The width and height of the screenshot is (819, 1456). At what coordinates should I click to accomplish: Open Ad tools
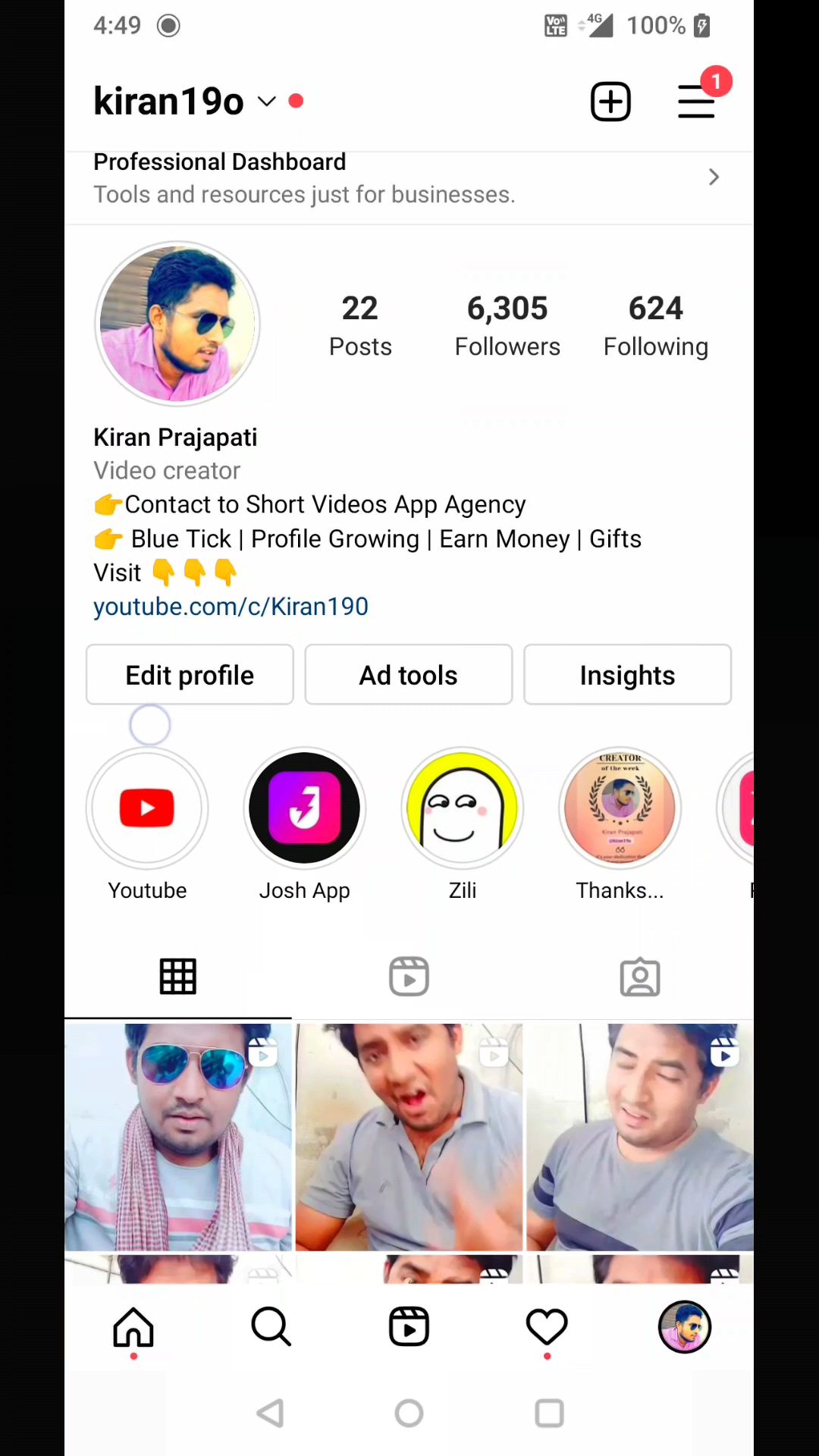coord(408,675)
